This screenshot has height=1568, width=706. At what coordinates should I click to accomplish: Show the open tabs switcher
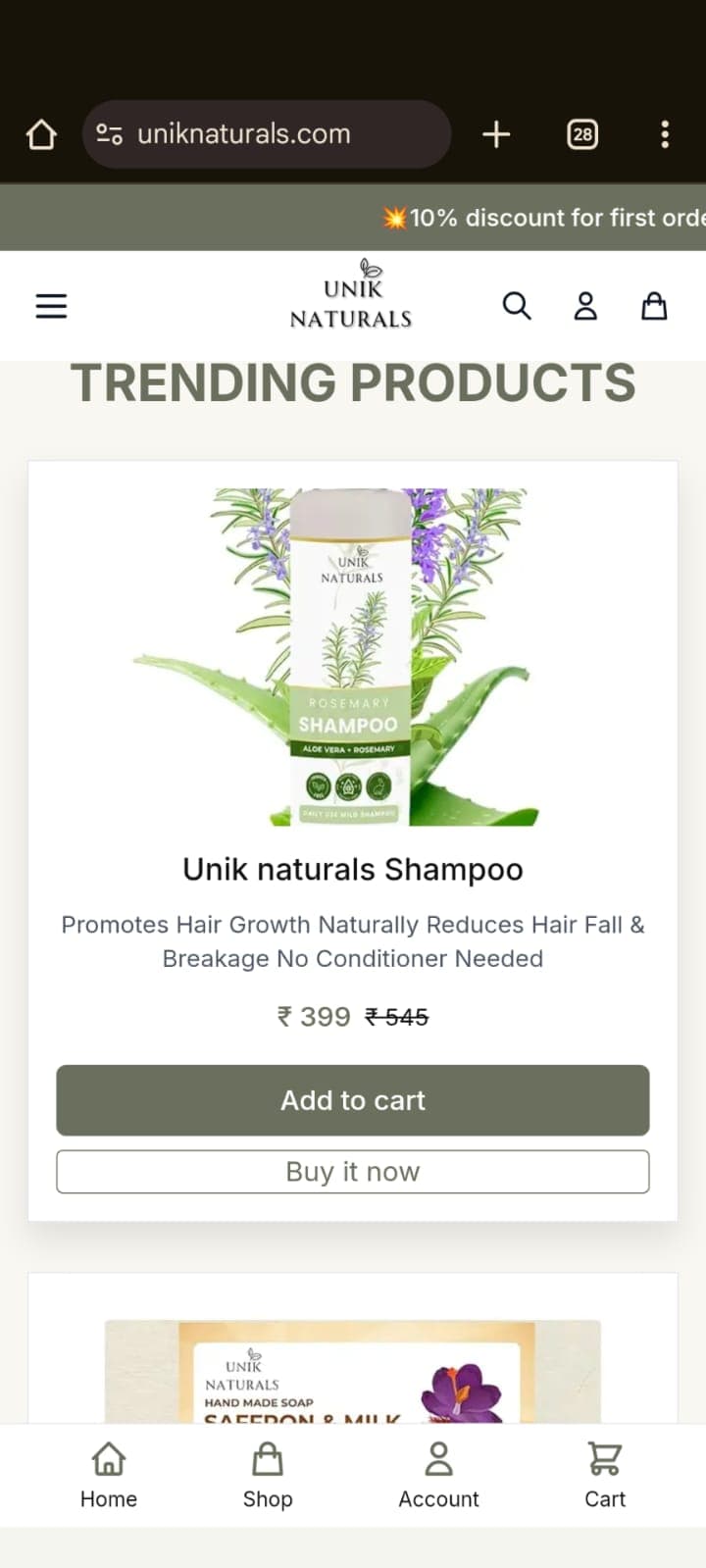click(582, 134)
